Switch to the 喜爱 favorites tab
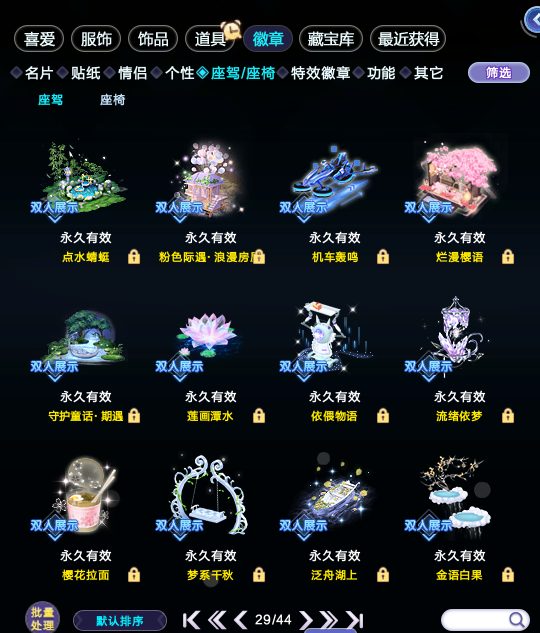 [x=39, y=39]
